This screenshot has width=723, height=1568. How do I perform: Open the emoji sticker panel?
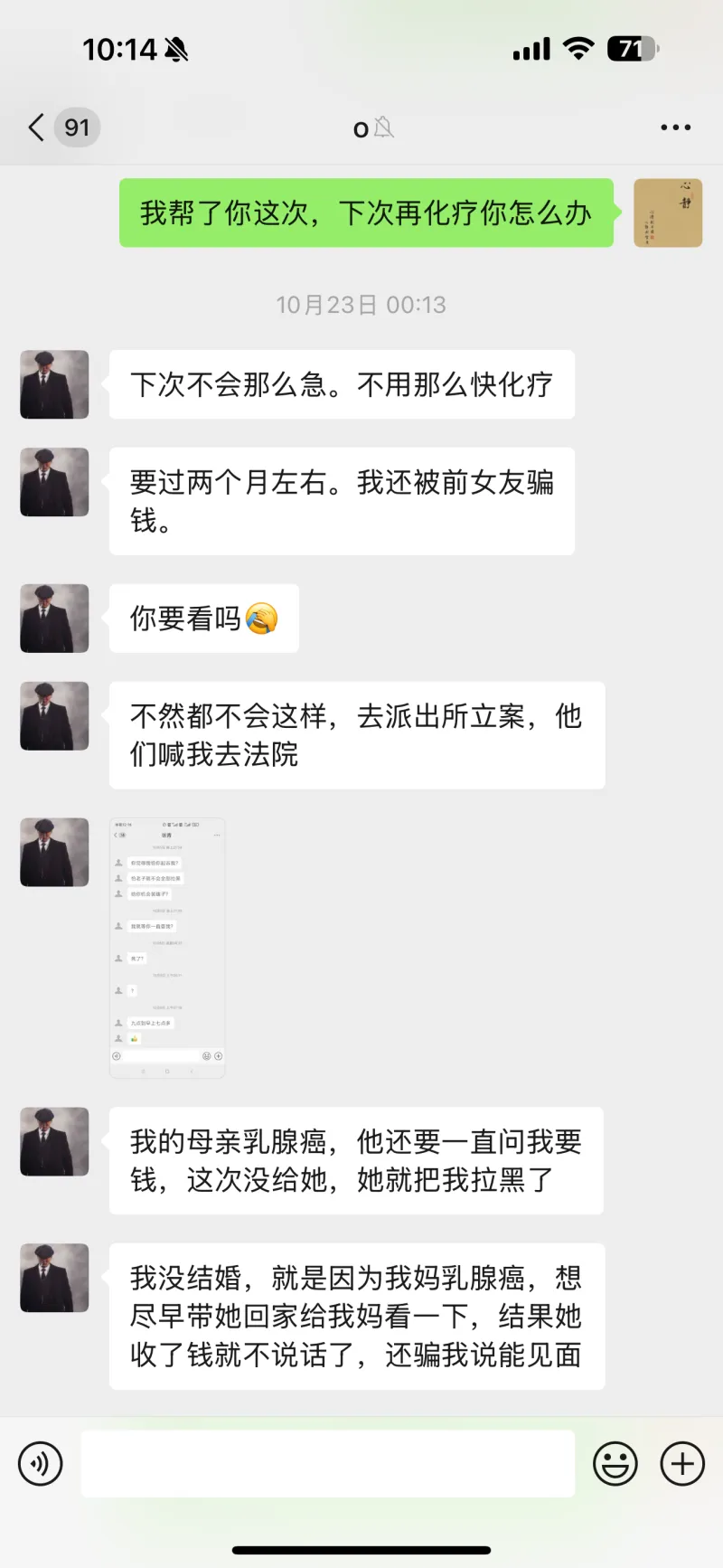[x=615, y=1463]
